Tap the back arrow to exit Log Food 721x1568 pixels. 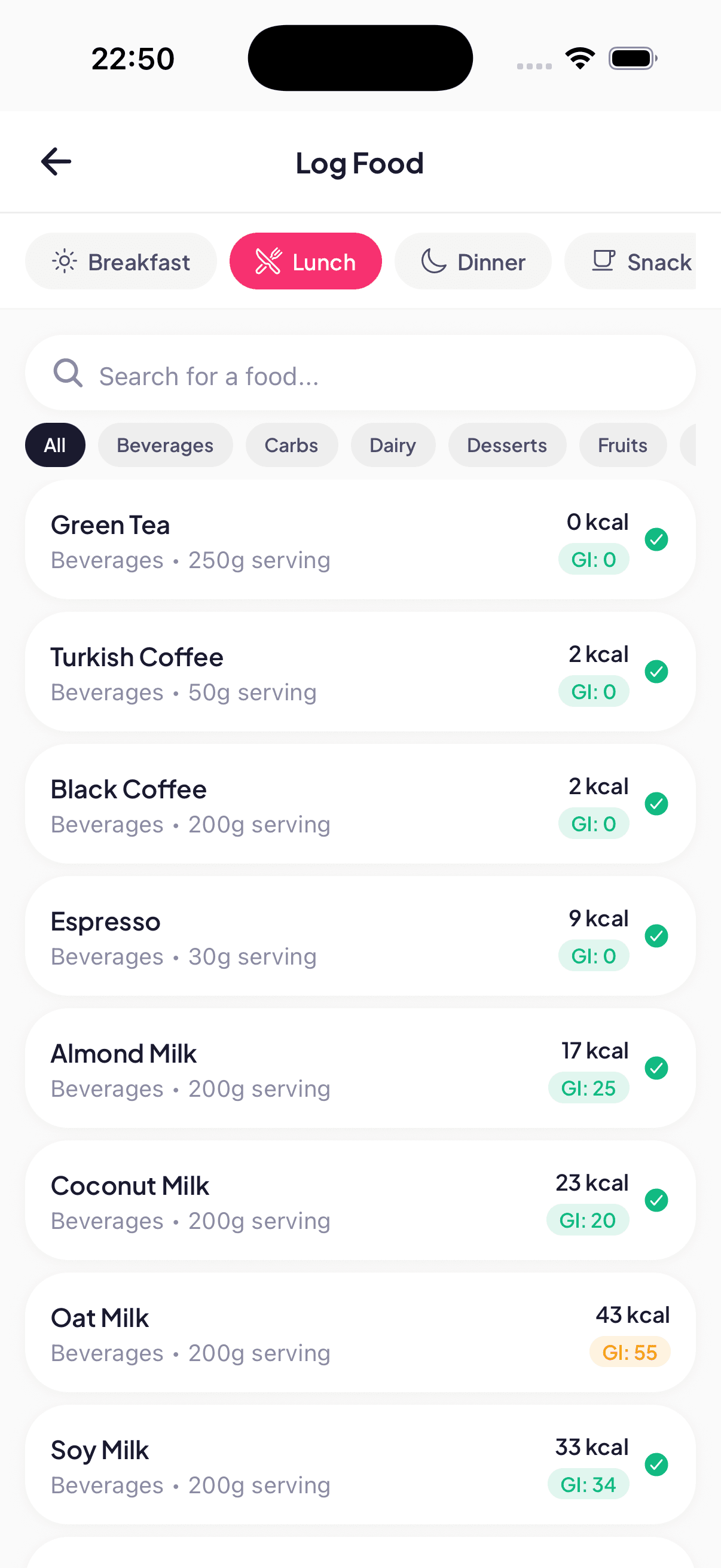click(56, 161)
